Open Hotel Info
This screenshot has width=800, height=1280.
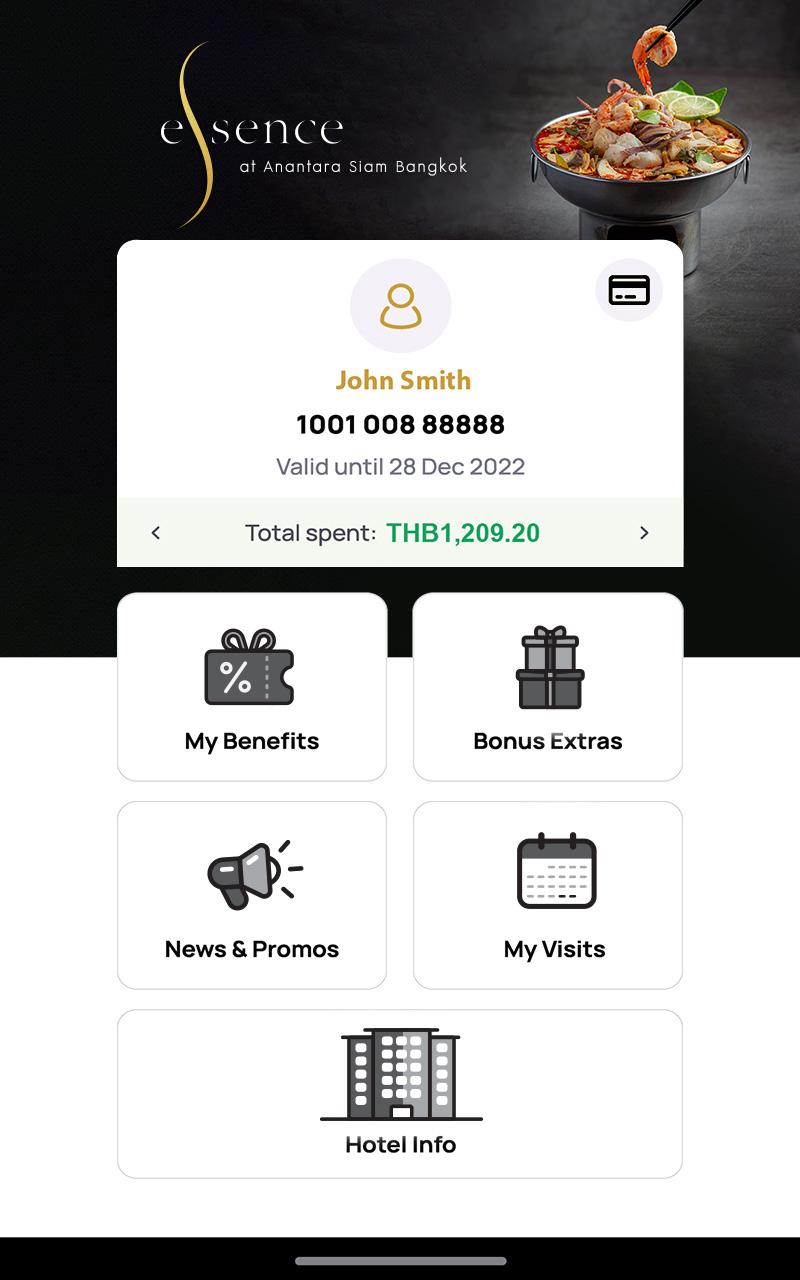point(400,1094)
